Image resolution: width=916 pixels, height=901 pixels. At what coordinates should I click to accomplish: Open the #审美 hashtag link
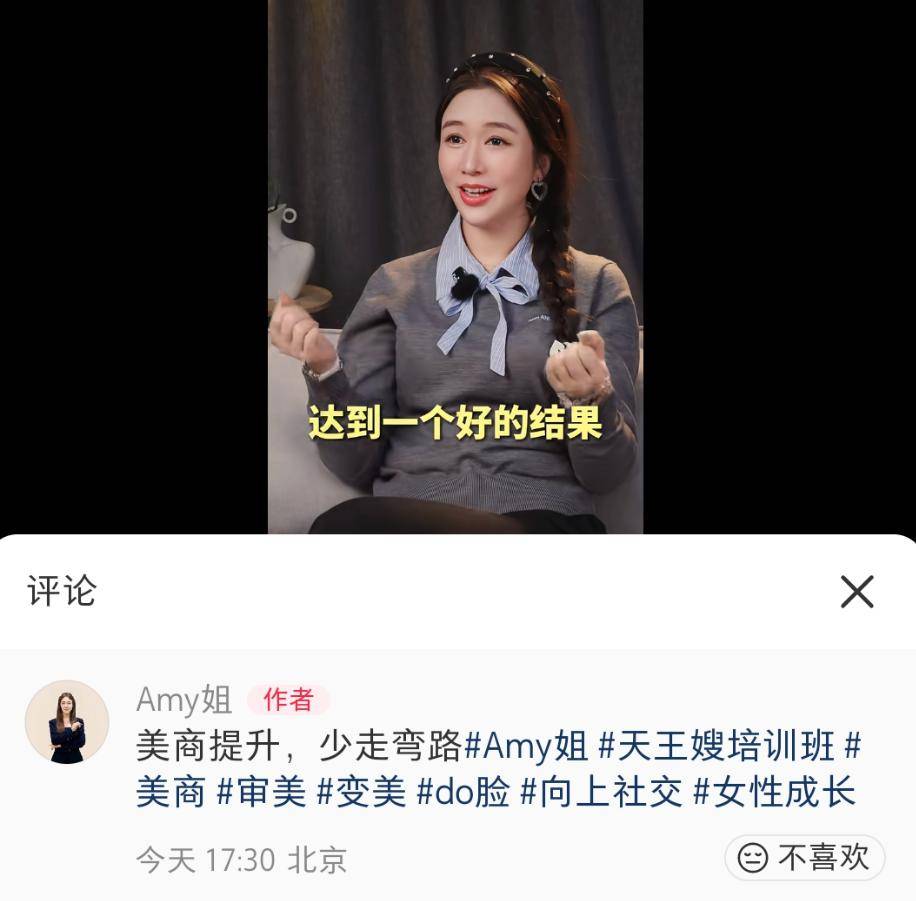tap(260, 792)
